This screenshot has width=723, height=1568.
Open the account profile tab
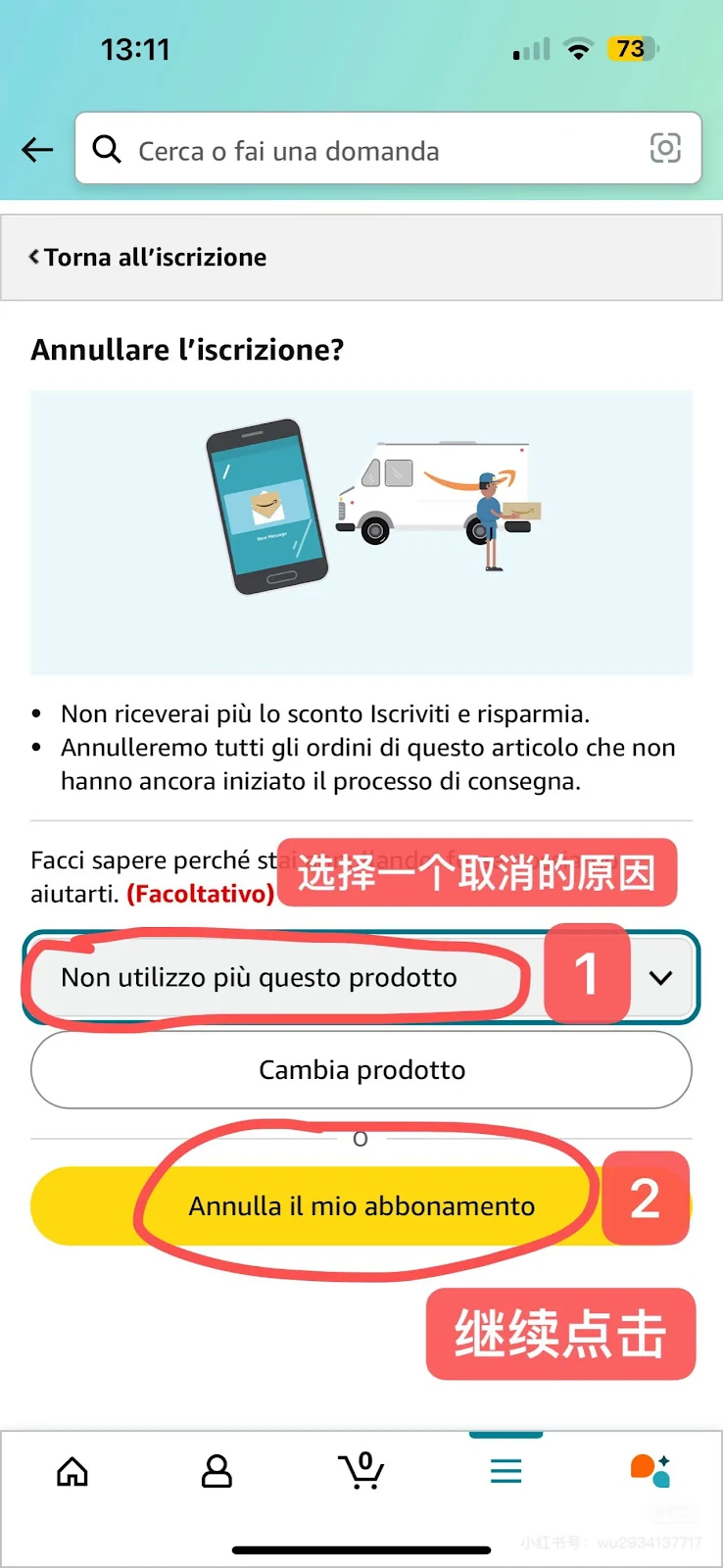coord(217,1471)
